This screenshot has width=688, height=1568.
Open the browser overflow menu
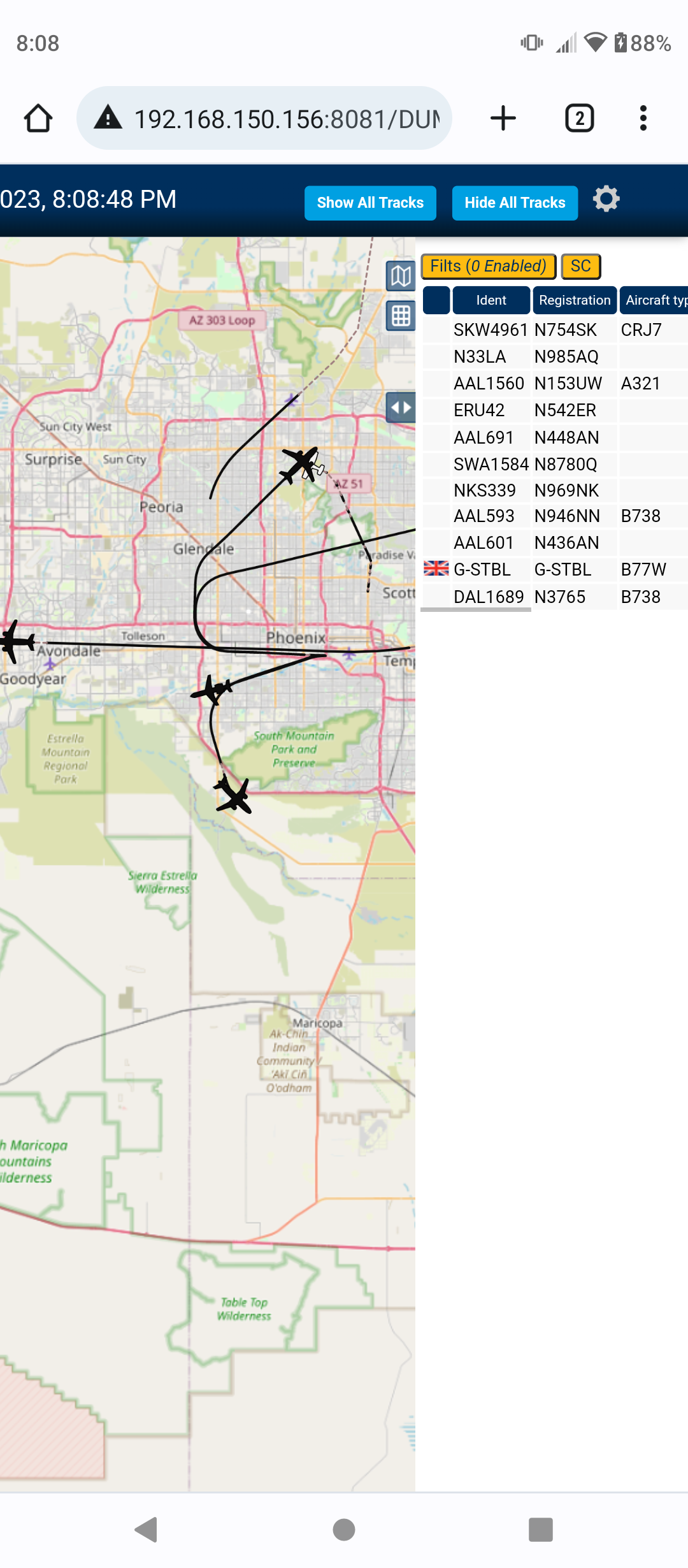643,119
